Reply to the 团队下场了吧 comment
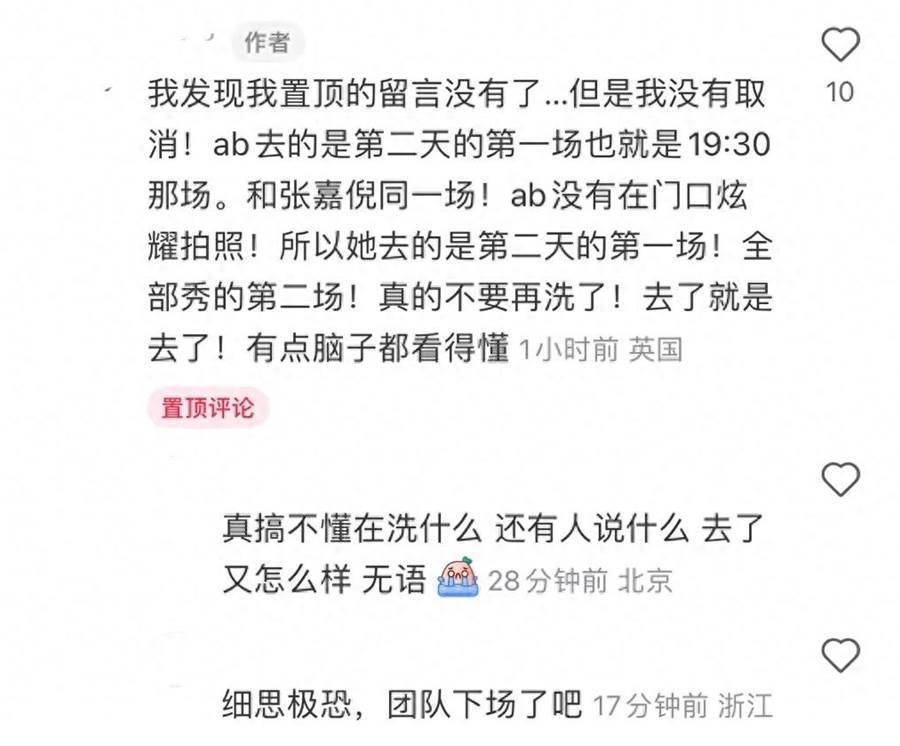The image size is (900, 746). (x=400, y=706)
